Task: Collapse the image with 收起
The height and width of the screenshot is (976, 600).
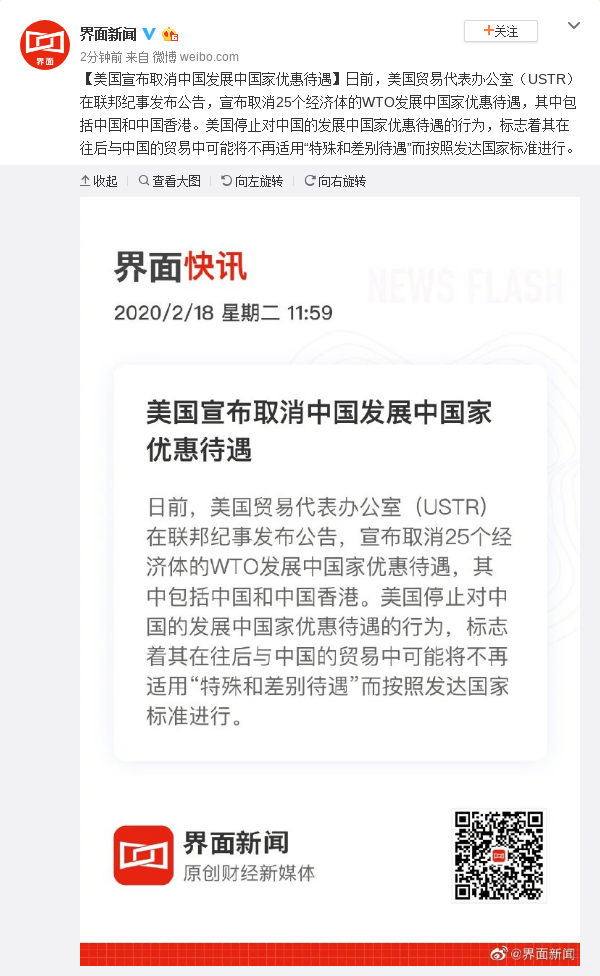Action: [99, 181]
